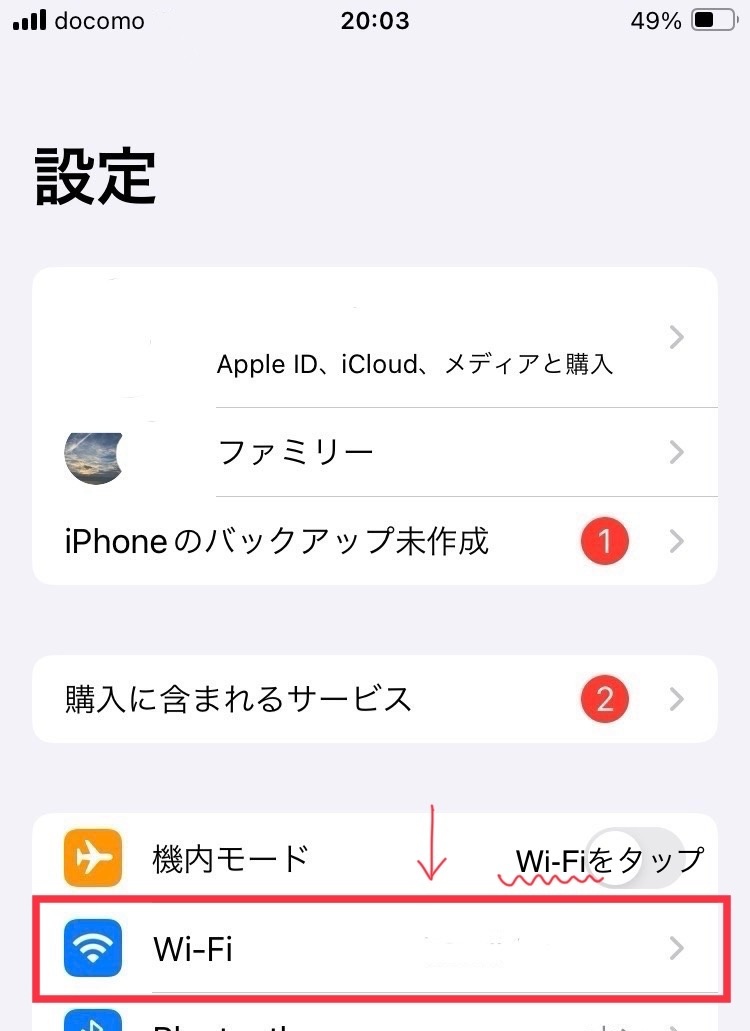
Task: Tap the blue Wi-Fi icon
Action: point(93,949)
